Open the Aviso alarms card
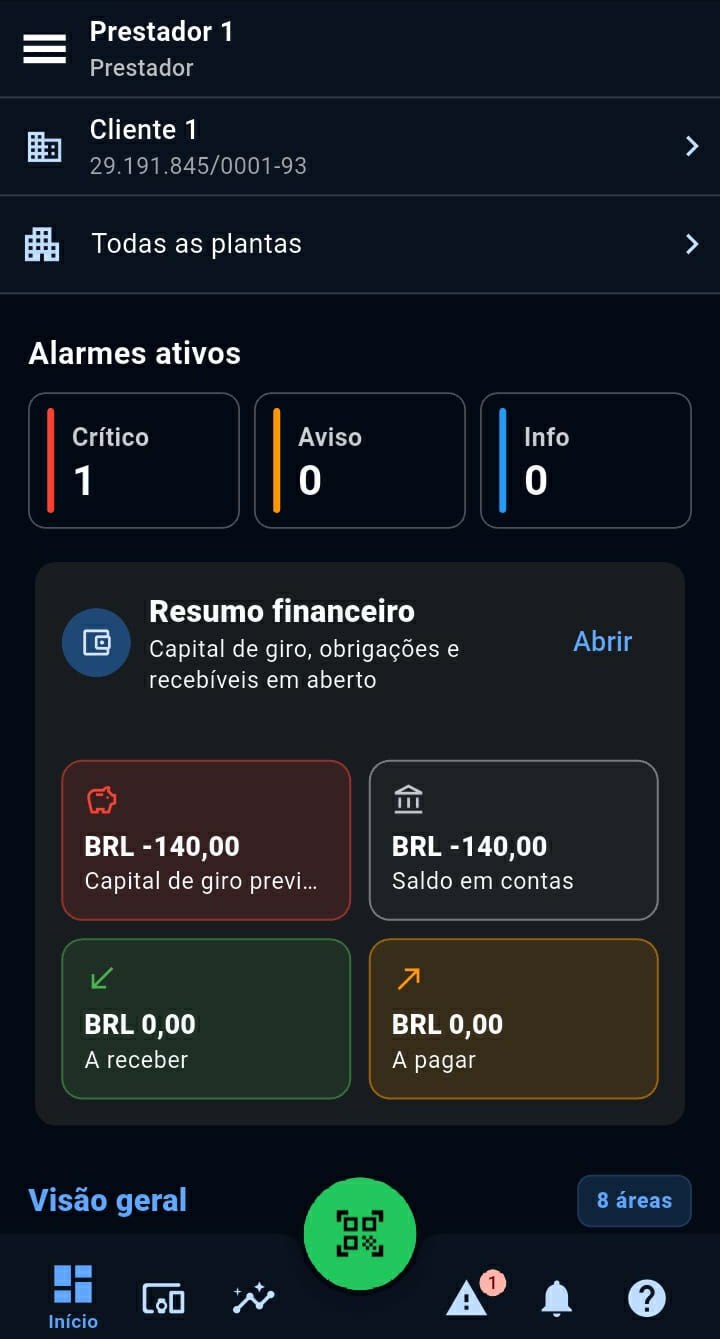 click(x=360, y=460)
